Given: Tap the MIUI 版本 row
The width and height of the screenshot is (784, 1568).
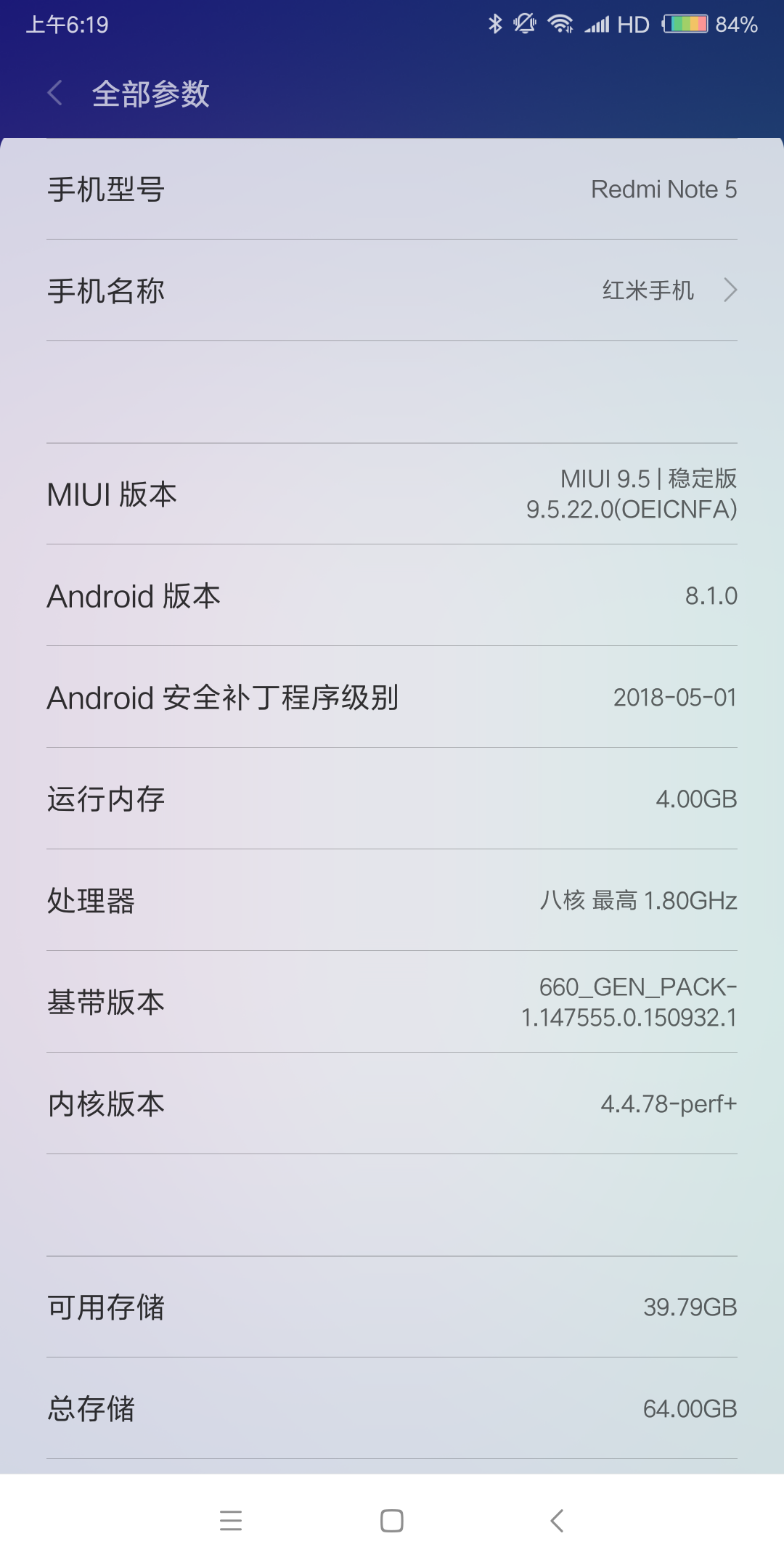Looking at the screenshot, I should (x=392, y=494).
